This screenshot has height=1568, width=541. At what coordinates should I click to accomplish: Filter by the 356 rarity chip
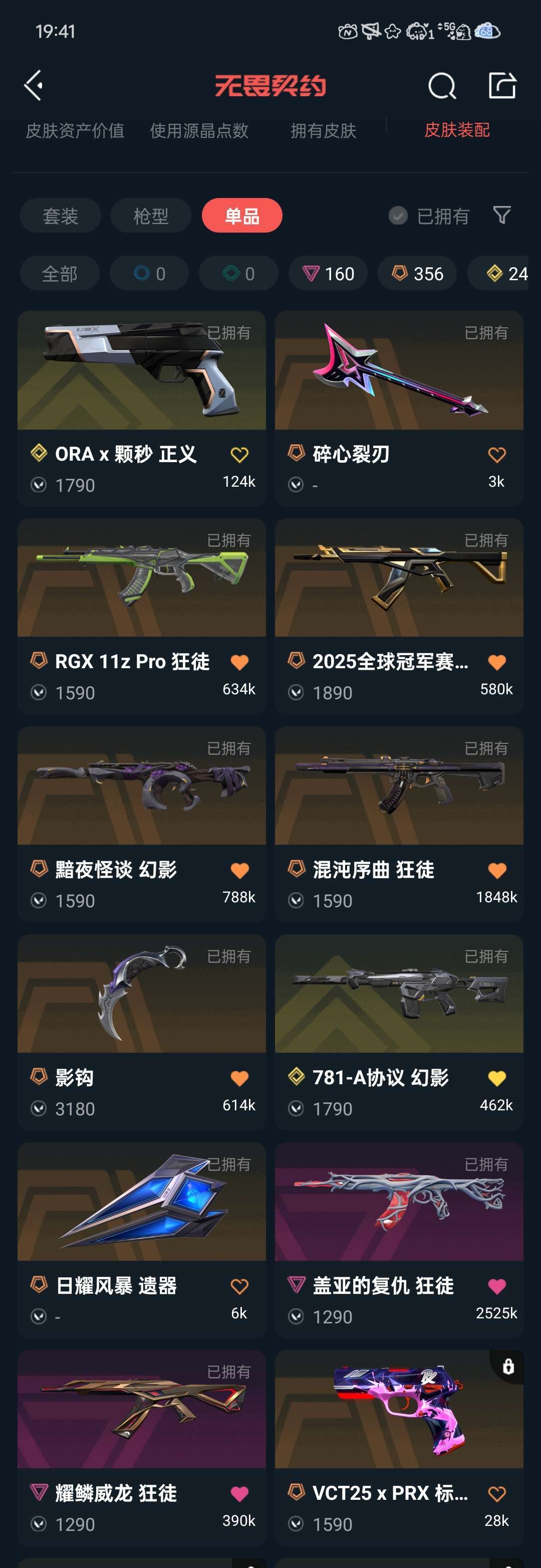[x=417, y=273]
